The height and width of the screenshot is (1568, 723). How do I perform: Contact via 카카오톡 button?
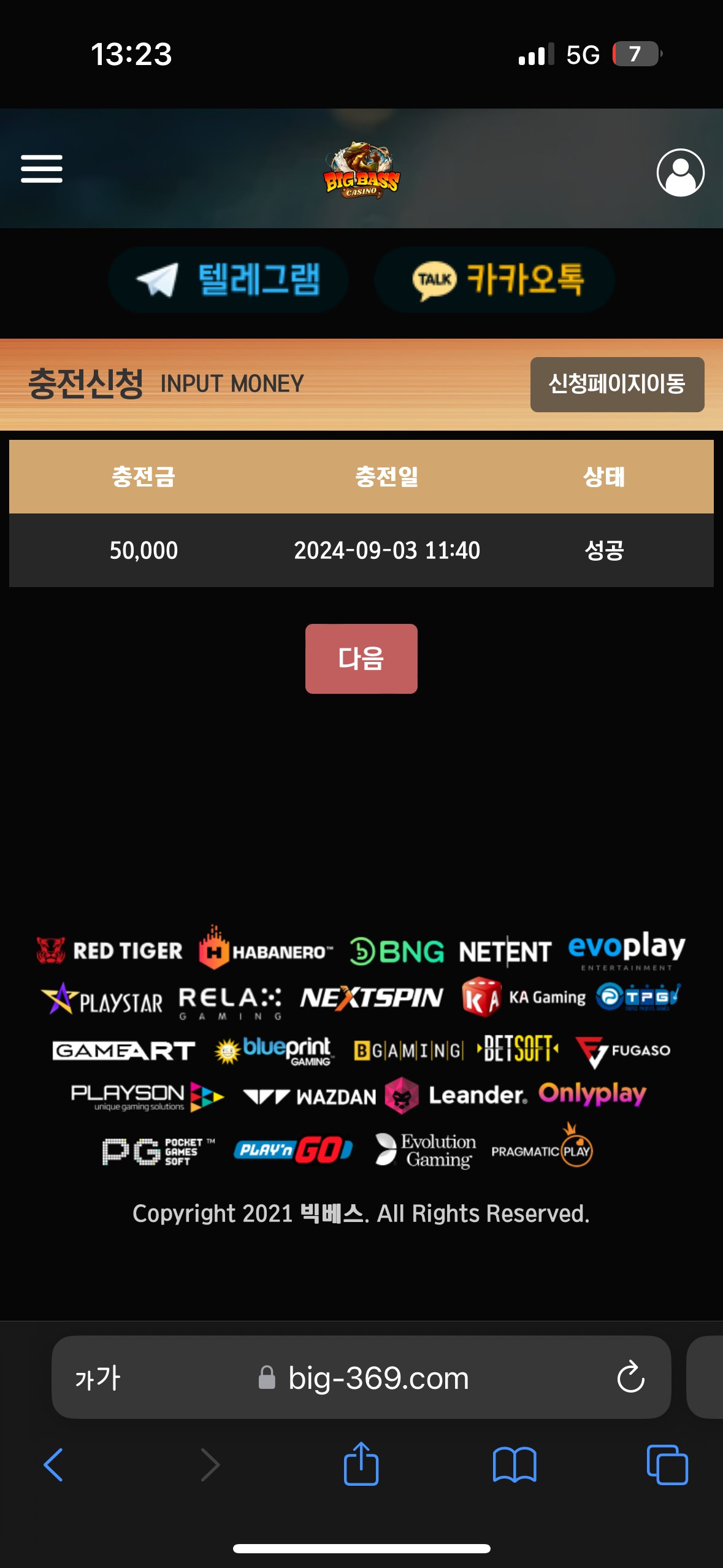(494, 280)
